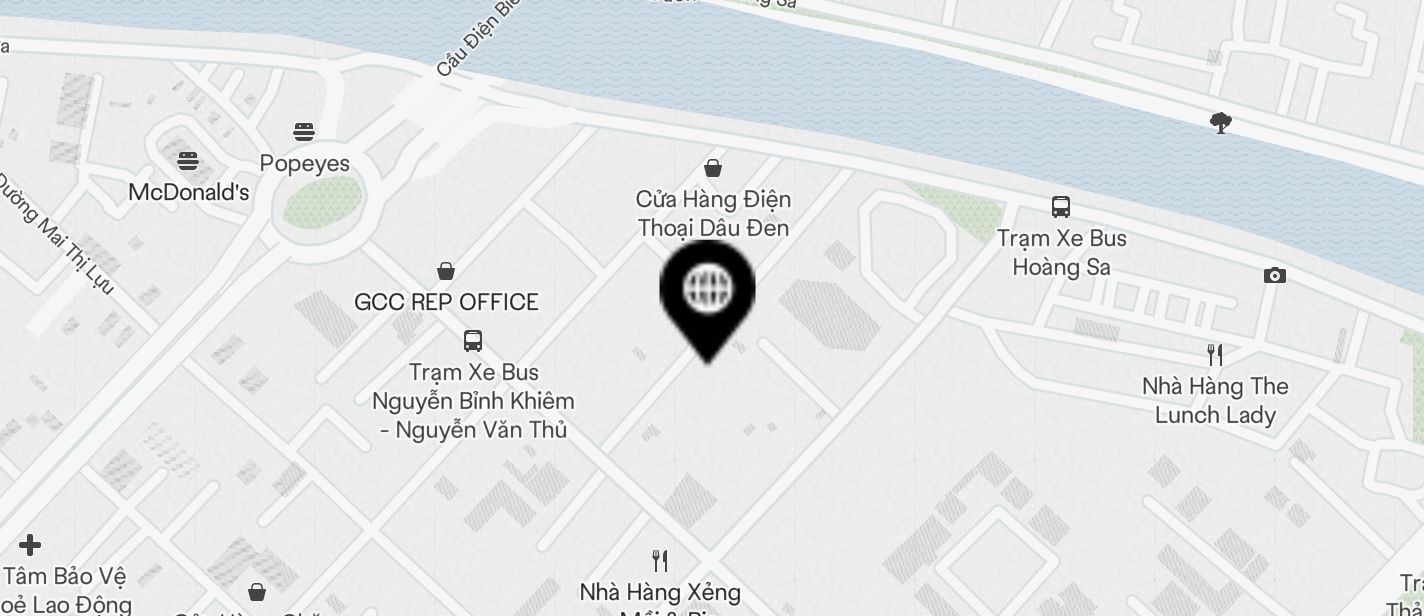Open Nhà Hàng Xẻng restaurant marker
Image resolution: width=1424 pixels, height=616 pixels.
tap(659, 561)
